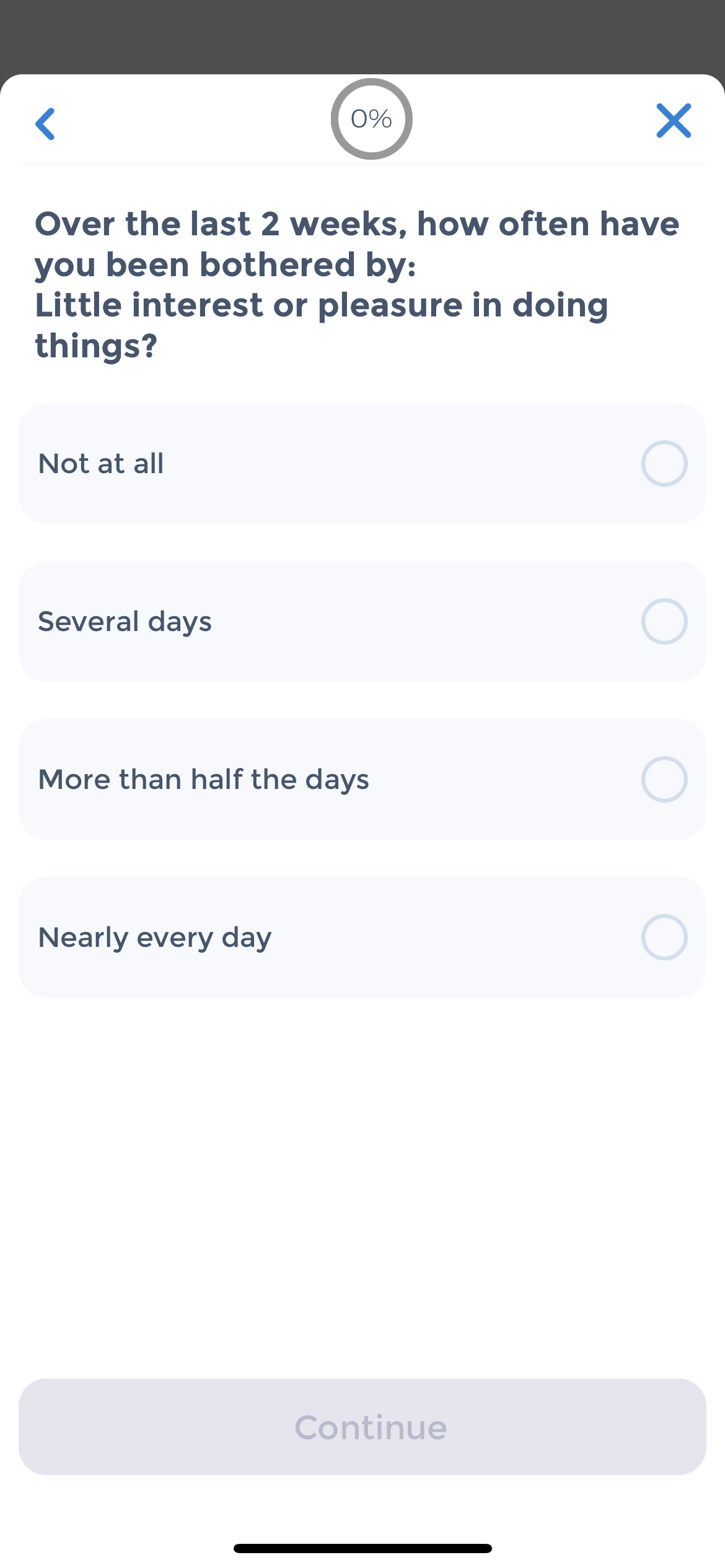This screenshot has width=725, height=1568.
Task: Select "Nearly every day" answer
Action: [362, 937]
